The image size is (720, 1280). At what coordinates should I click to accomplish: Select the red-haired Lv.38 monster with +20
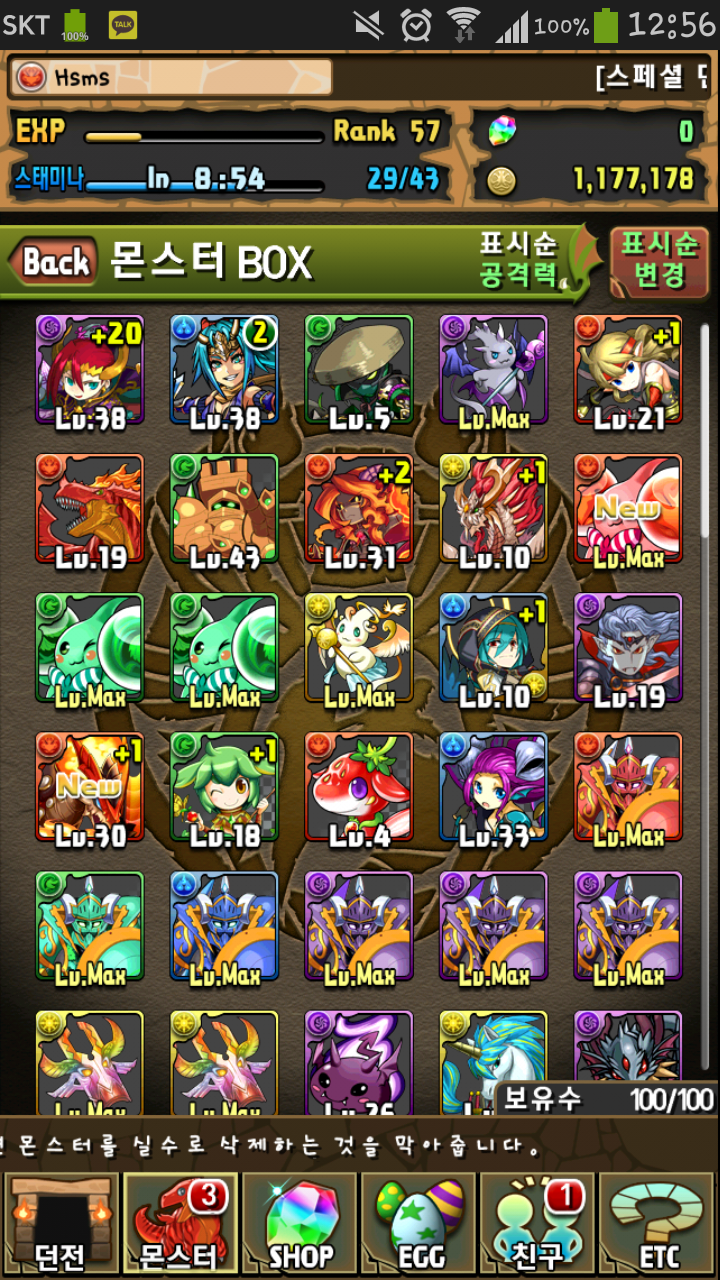coord(90,370)
